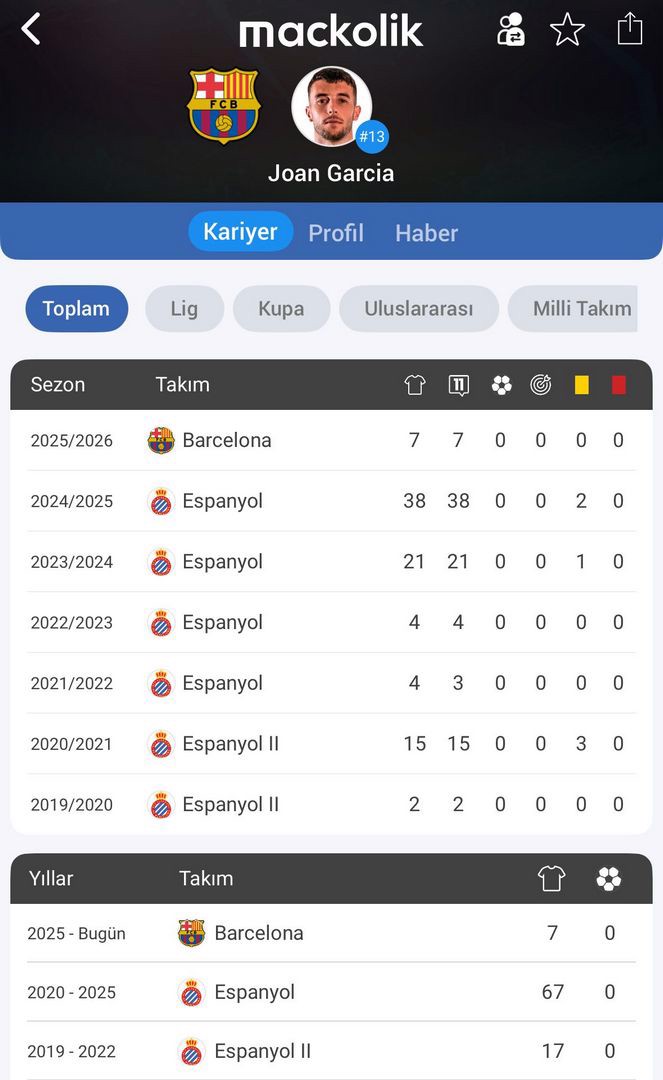The image size is (663, 1080).
Task: Open the Barcelona team crest
Action: tap(223, 105)
